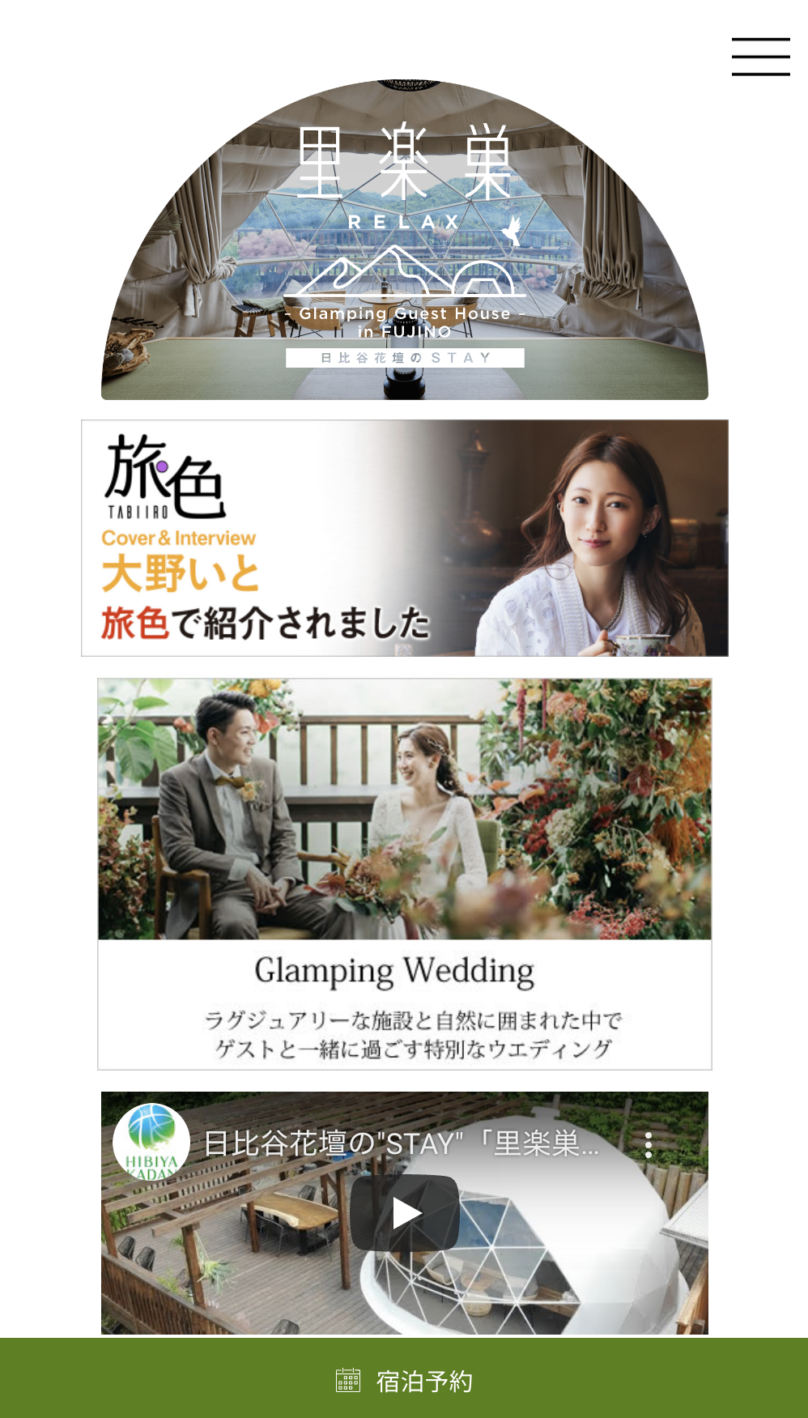Image resolution: width=808 pixels, height=1418 pixels.
Task: Open the Glamping Wedding card
Action: (x=404, y=874)
